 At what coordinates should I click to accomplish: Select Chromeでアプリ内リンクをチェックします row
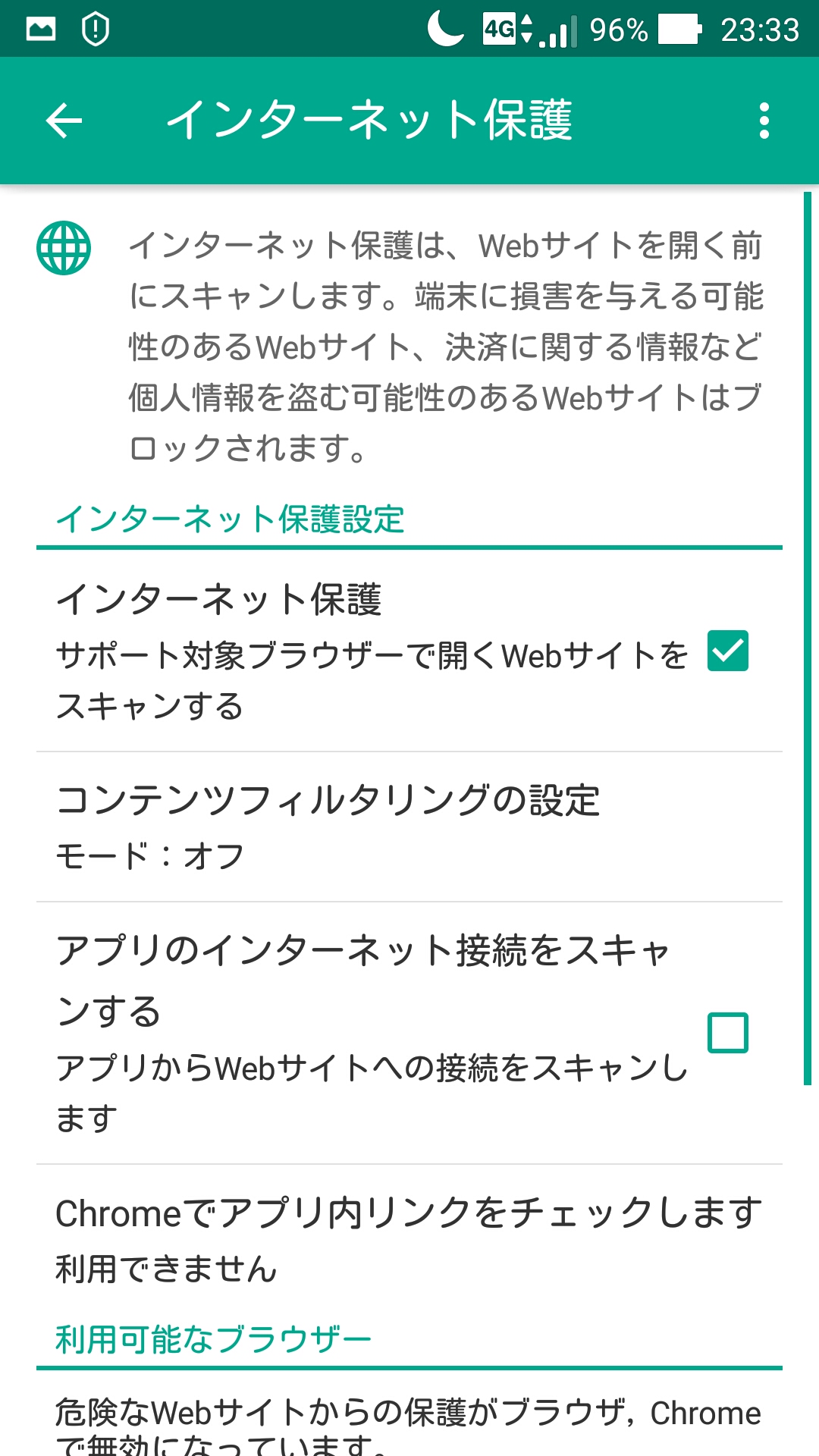pyautogui.click(x=409, y=1239)
